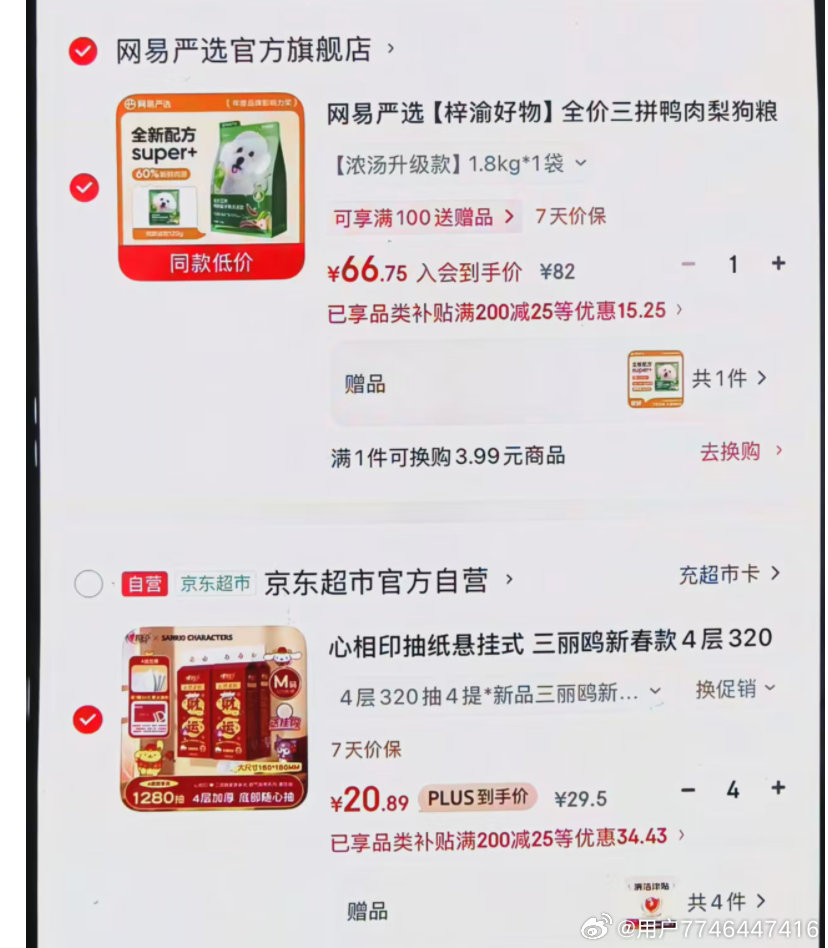Open the dog food gift row 共1件

click(730, 379)
